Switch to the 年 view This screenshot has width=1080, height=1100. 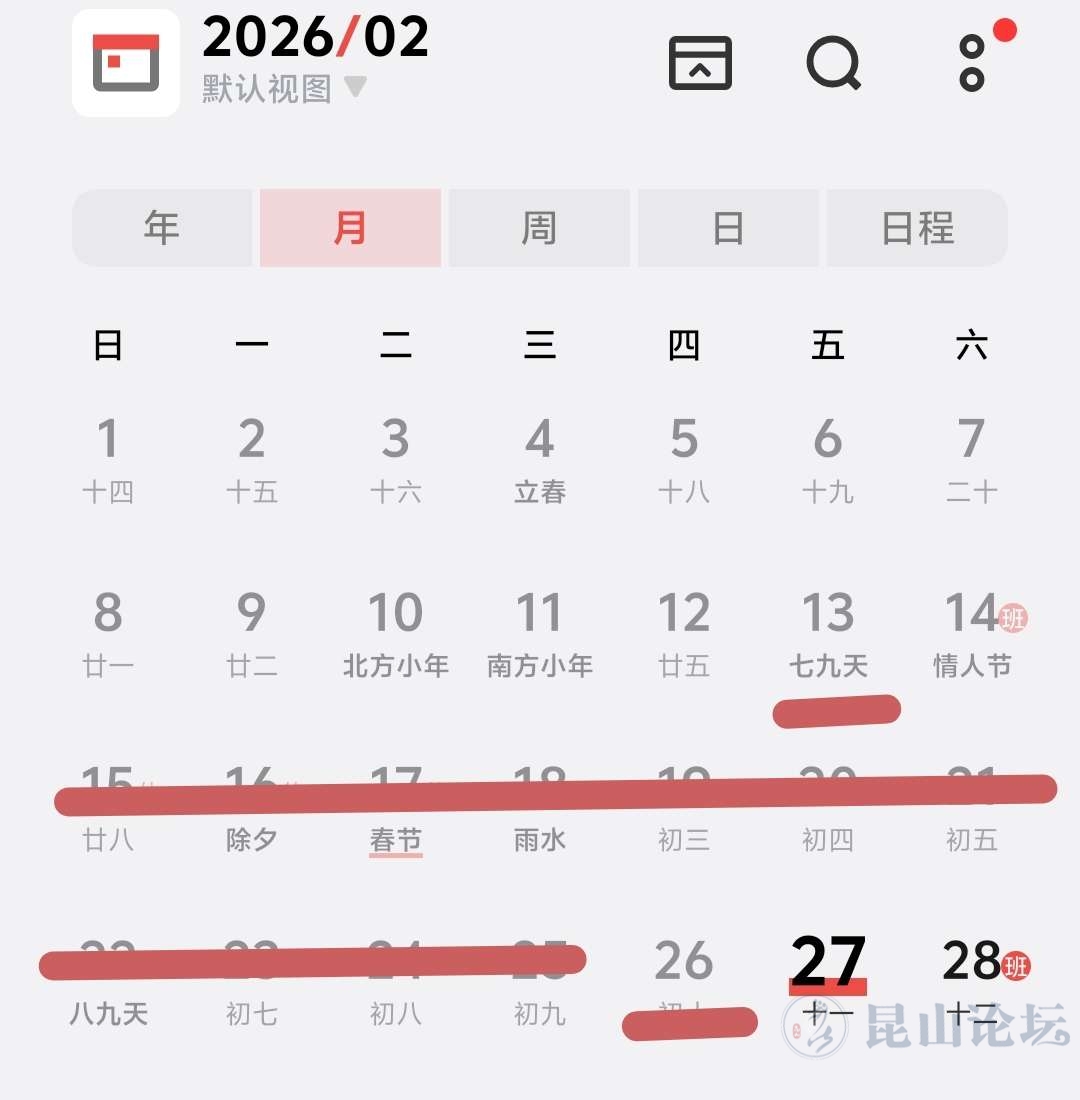[x=162, y=228]
